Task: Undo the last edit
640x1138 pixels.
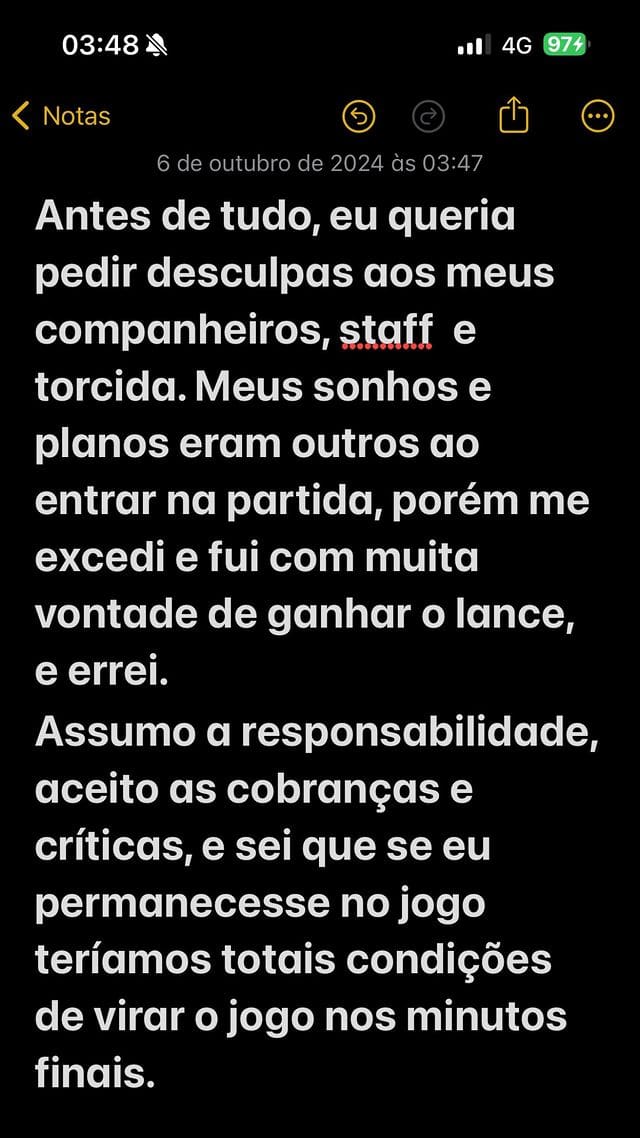Action: tap(358, 117)
